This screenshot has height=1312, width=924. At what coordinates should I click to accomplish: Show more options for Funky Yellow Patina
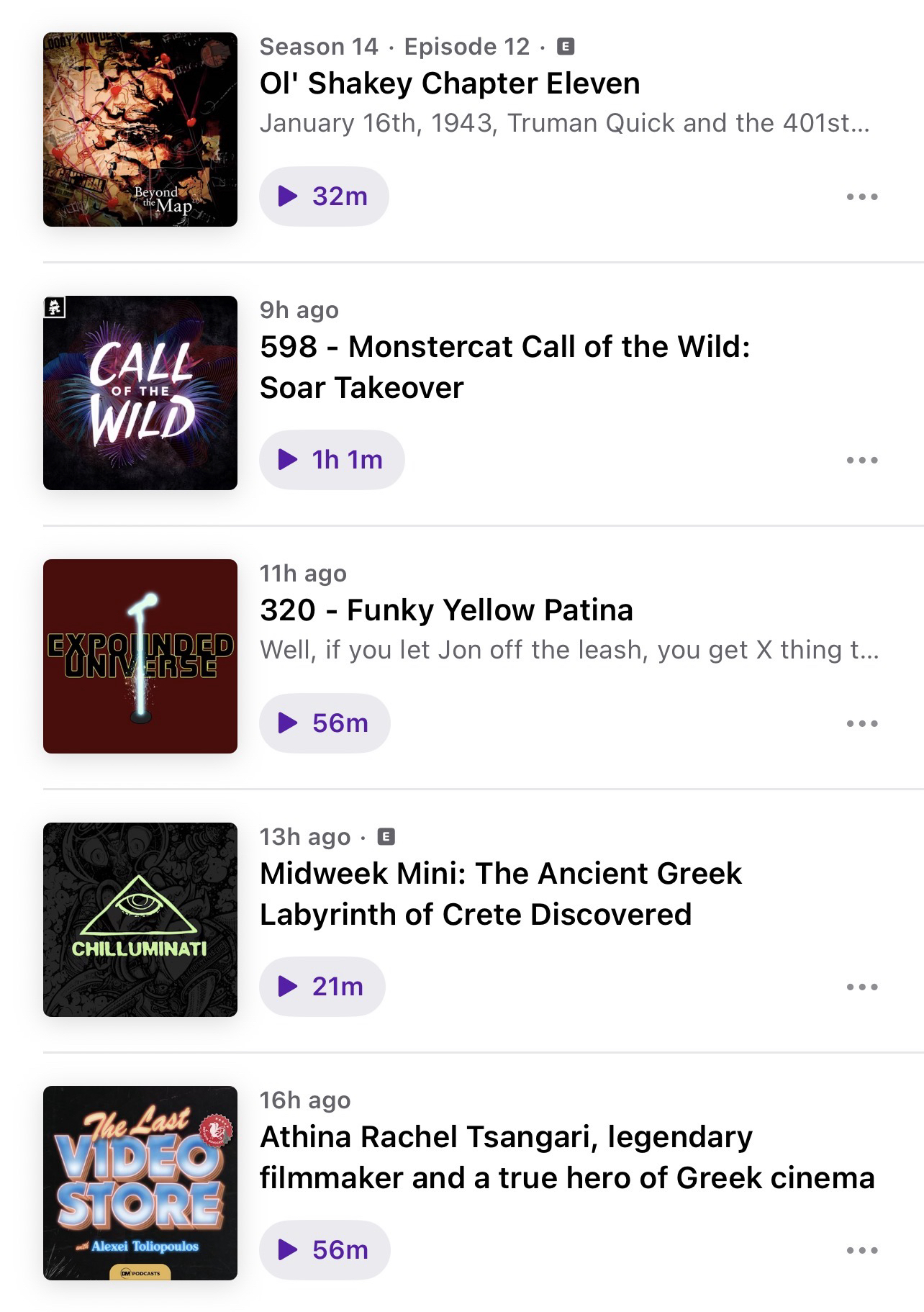(x=862, y=723)
